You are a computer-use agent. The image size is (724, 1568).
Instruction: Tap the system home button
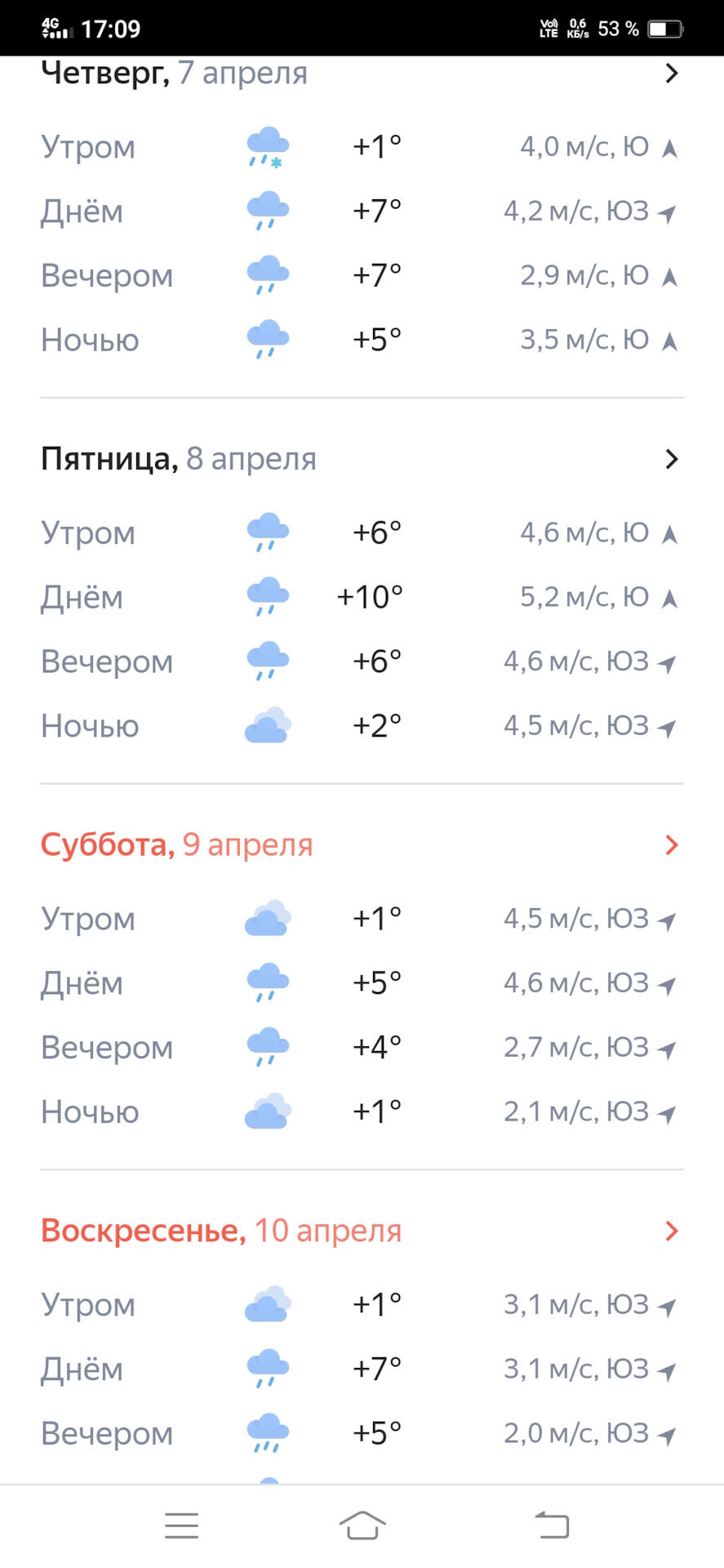click(362, 1525)
